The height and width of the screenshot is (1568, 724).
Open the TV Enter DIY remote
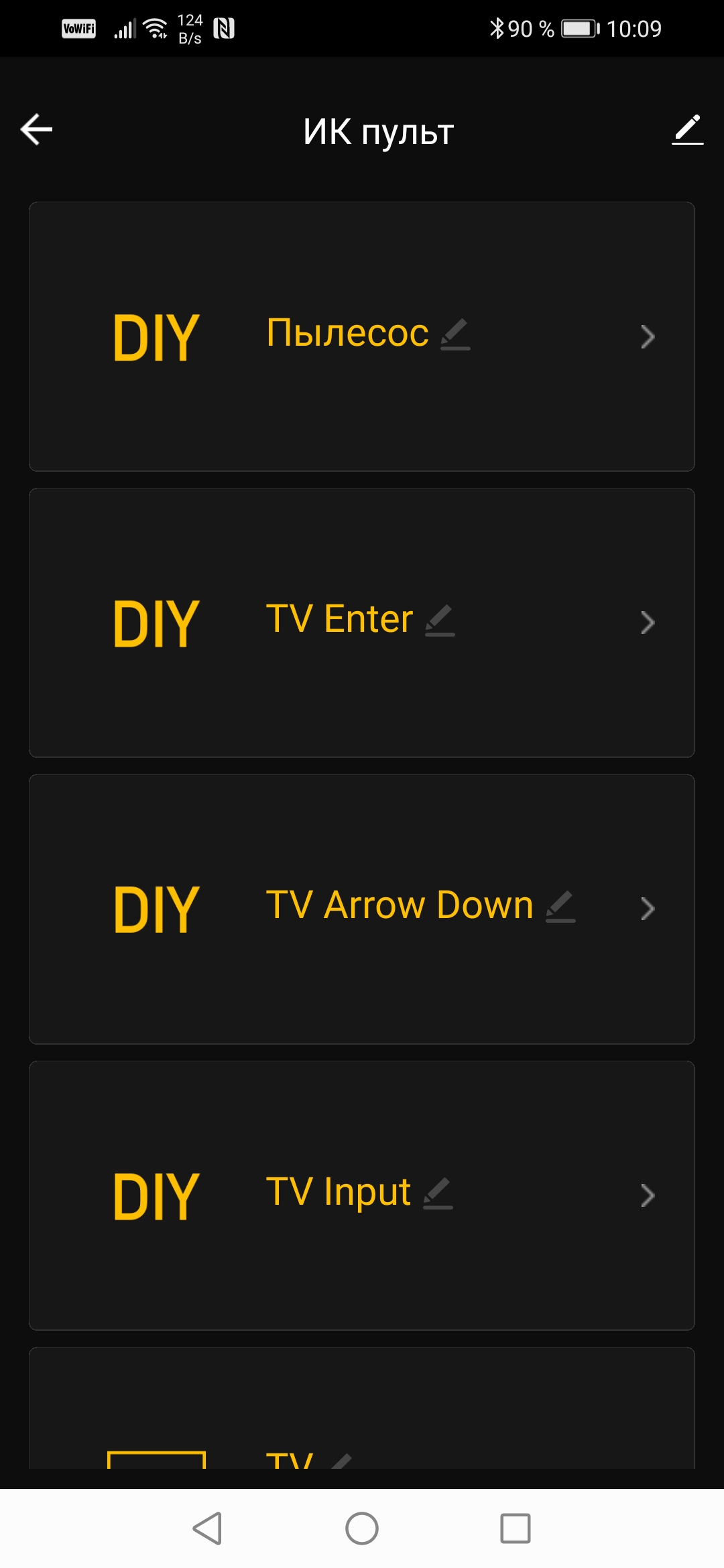coord(646,623)
